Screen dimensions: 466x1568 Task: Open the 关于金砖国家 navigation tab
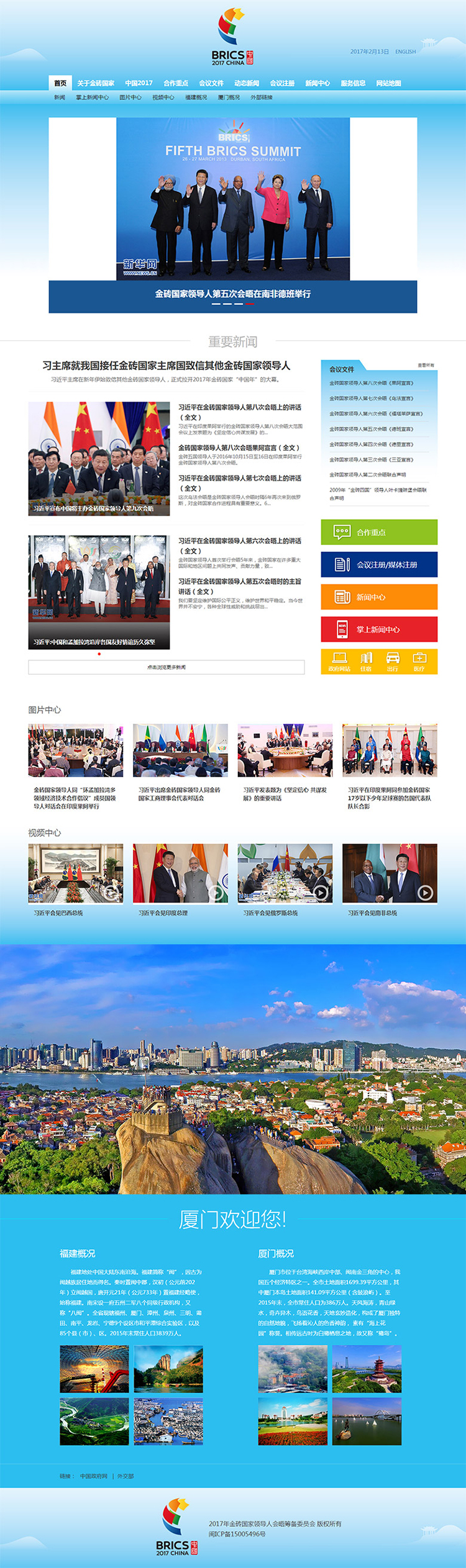tap(96, 83)
